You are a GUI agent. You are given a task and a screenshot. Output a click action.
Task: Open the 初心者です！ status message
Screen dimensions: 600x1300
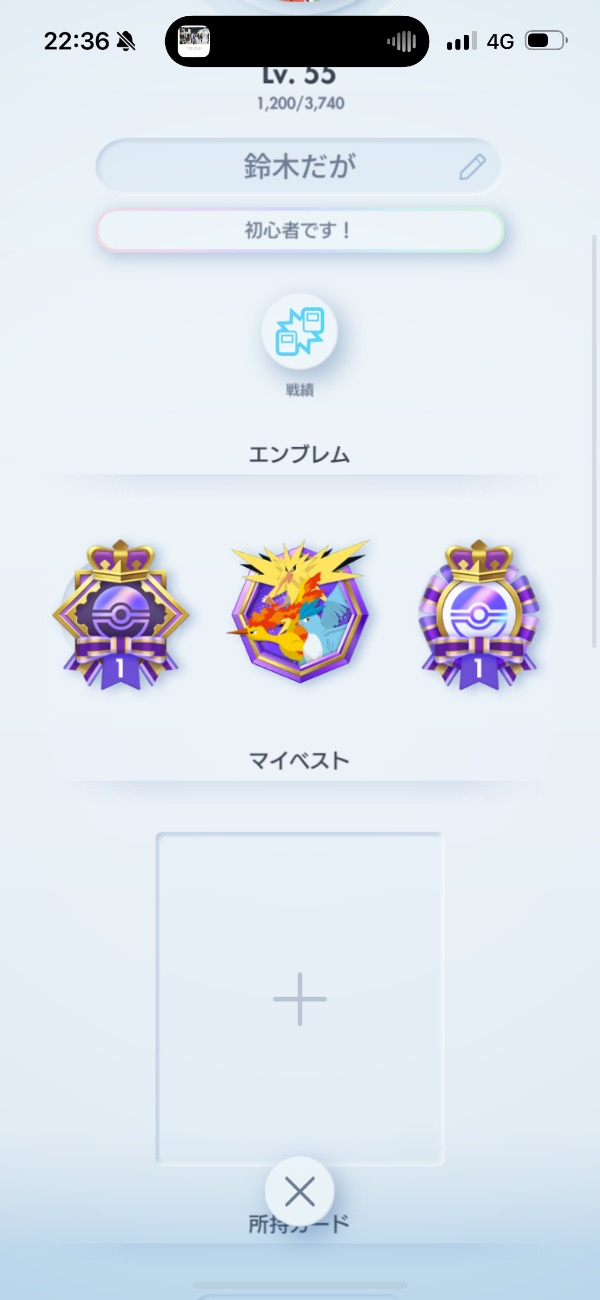coord(300,231)
